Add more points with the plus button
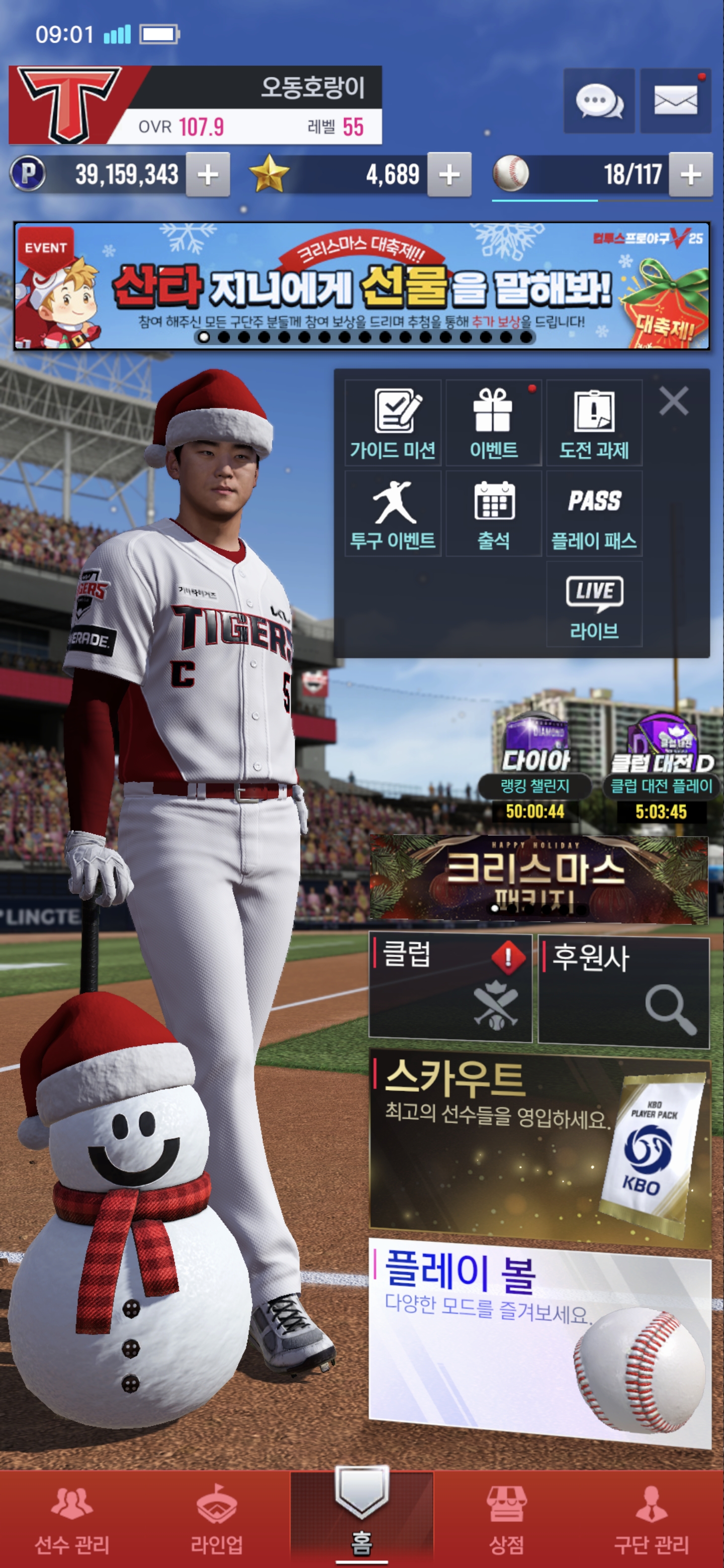The height and width of the screenshot is (1568, 724). (x=208, y=175)
